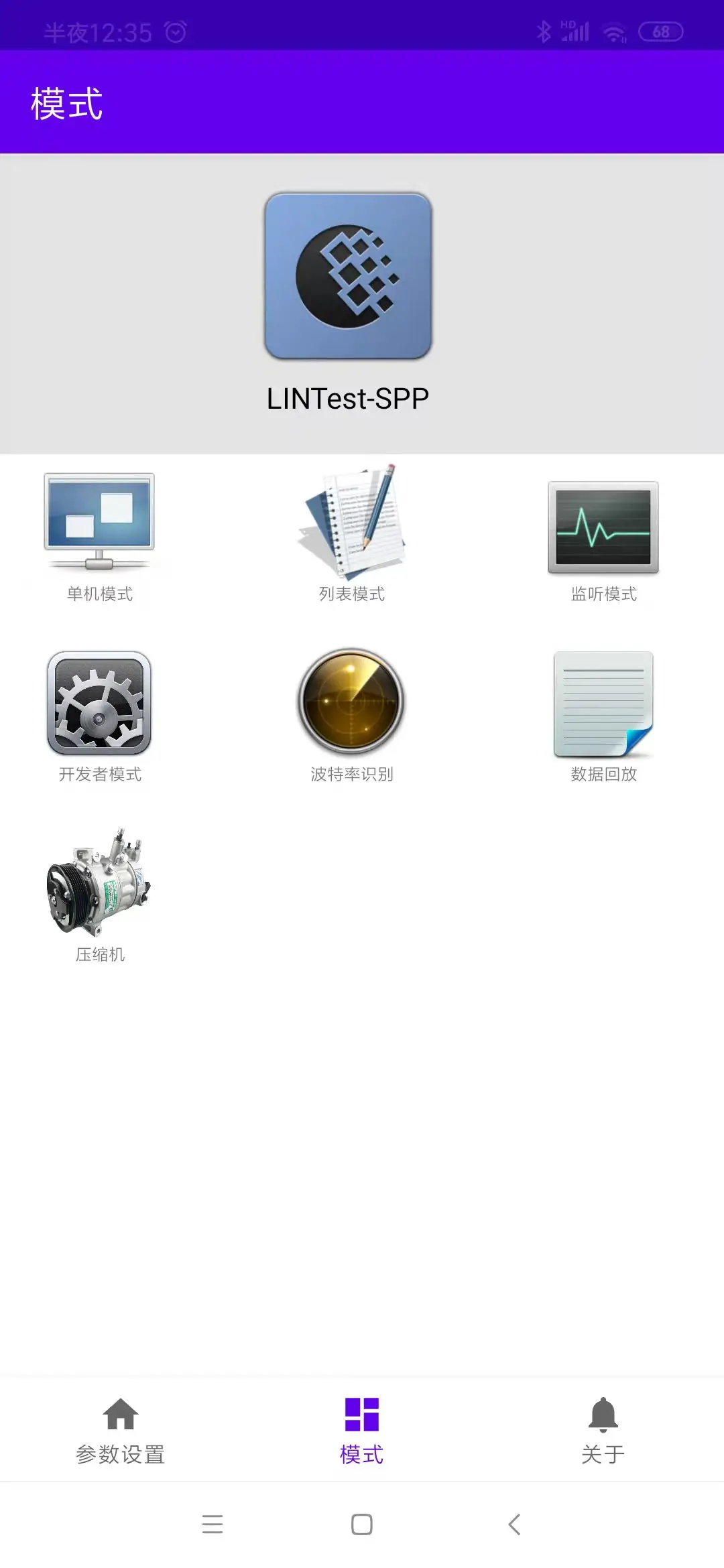Tap the system back button
This screenshot has height=1568, width=724.
[514, 1524]
